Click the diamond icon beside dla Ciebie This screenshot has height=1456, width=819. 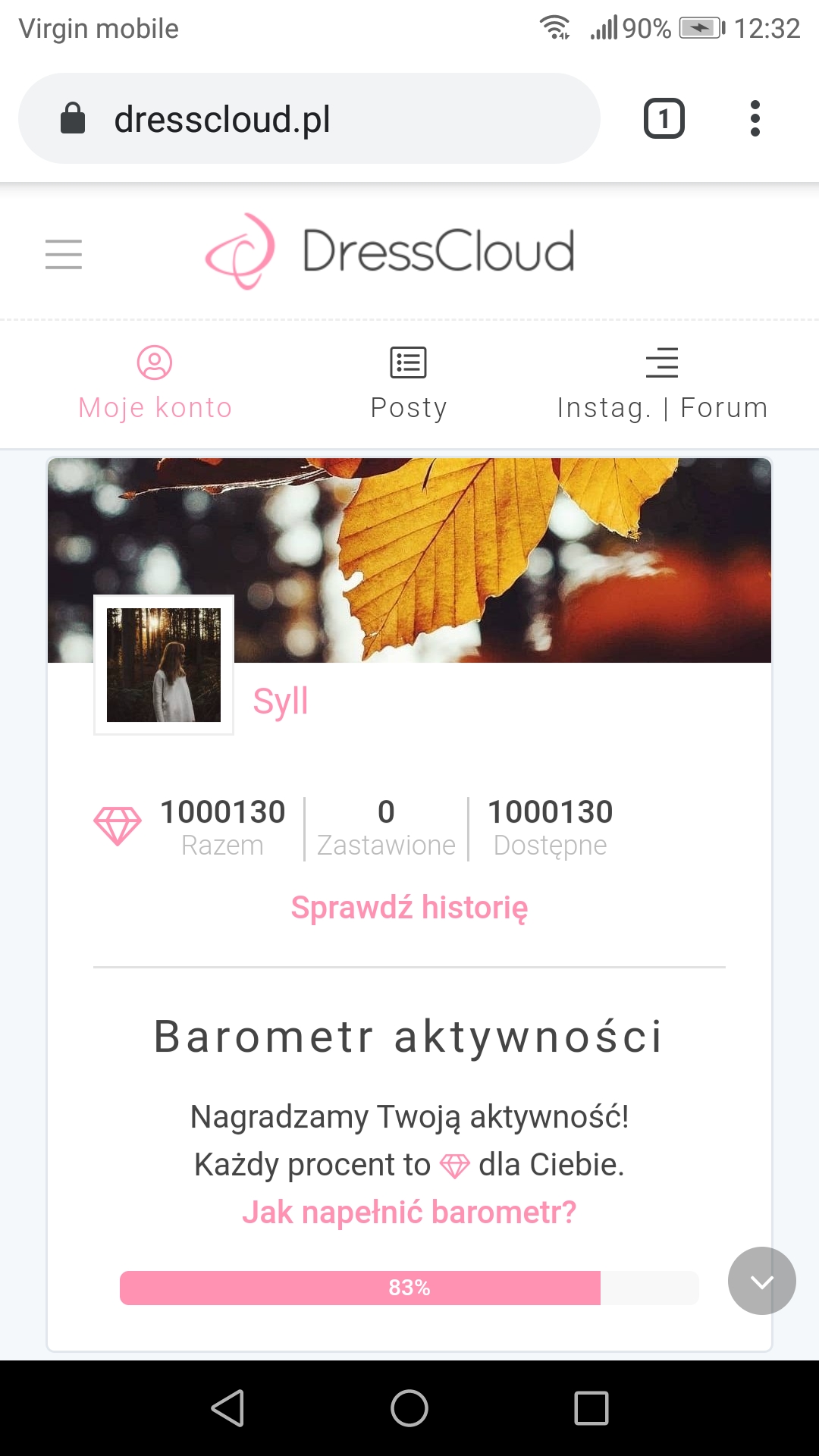click(456, 1166)
